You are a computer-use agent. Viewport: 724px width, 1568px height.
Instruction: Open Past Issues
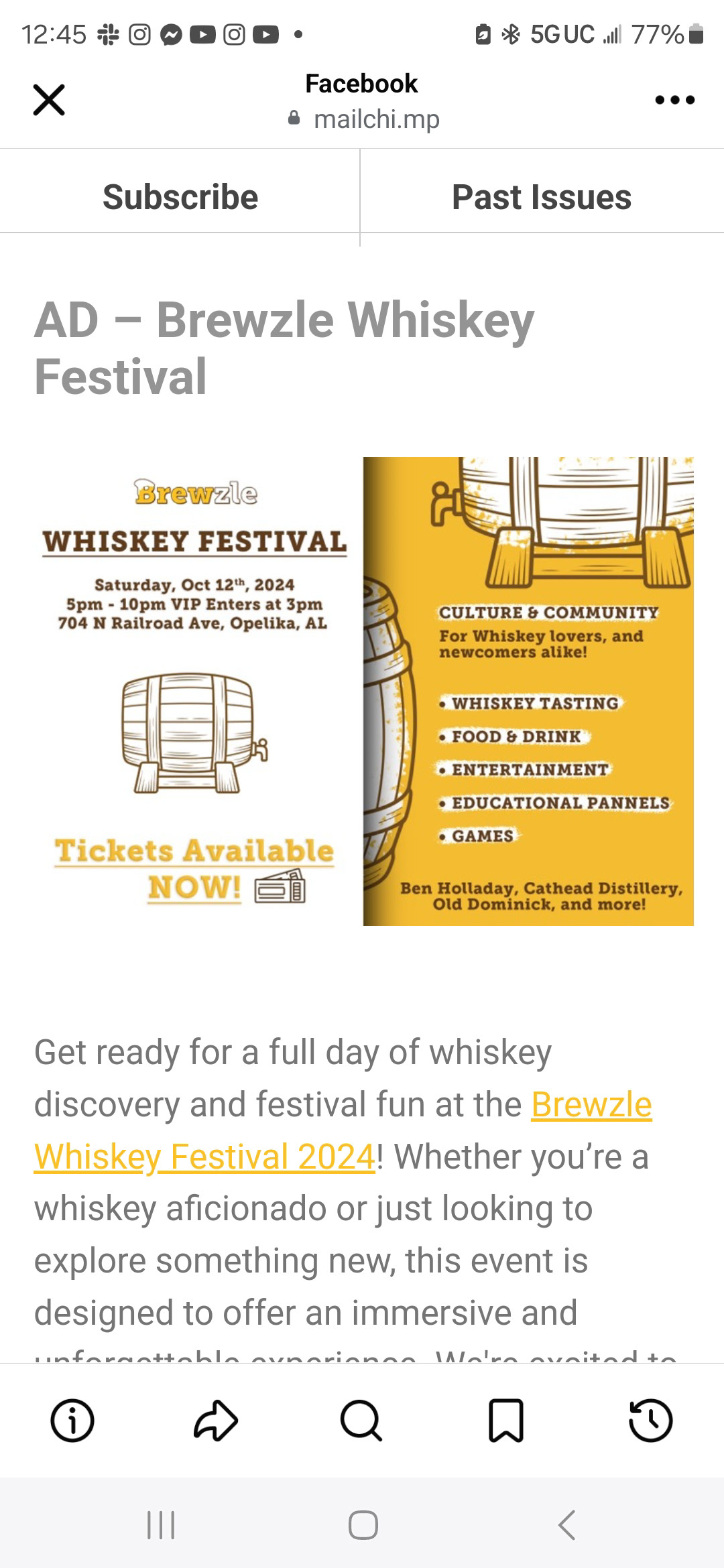pyautogui.click(x=542, y=197)
